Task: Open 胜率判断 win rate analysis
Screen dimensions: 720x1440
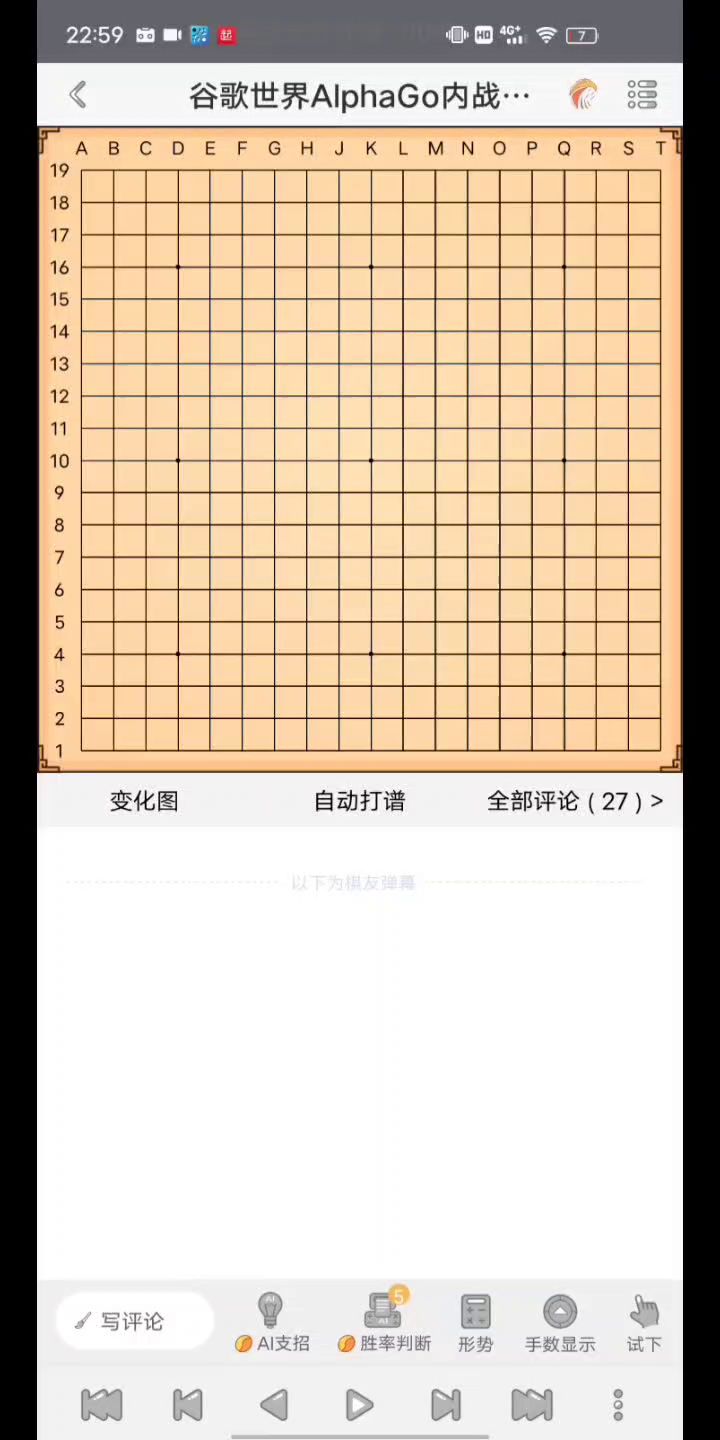Action: [385, 1322]
